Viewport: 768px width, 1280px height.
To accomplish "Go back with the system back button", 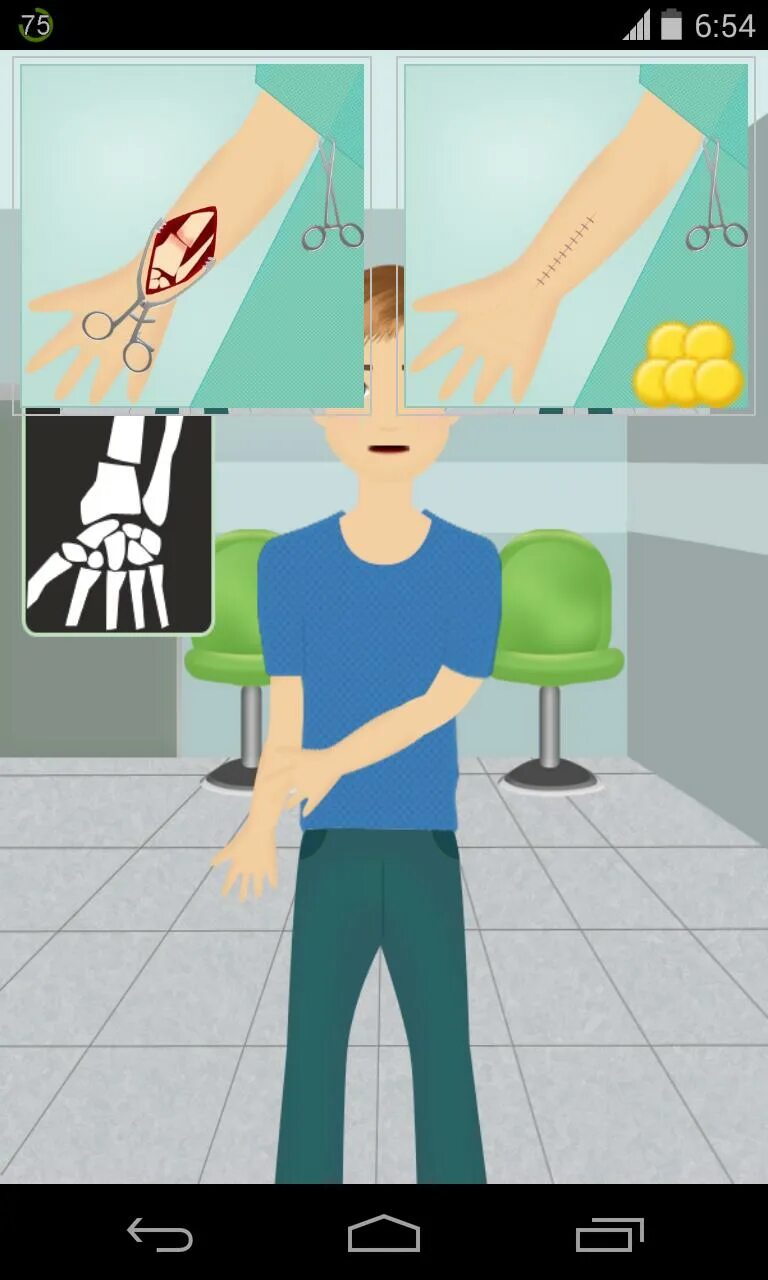I will click(160, 1234).
